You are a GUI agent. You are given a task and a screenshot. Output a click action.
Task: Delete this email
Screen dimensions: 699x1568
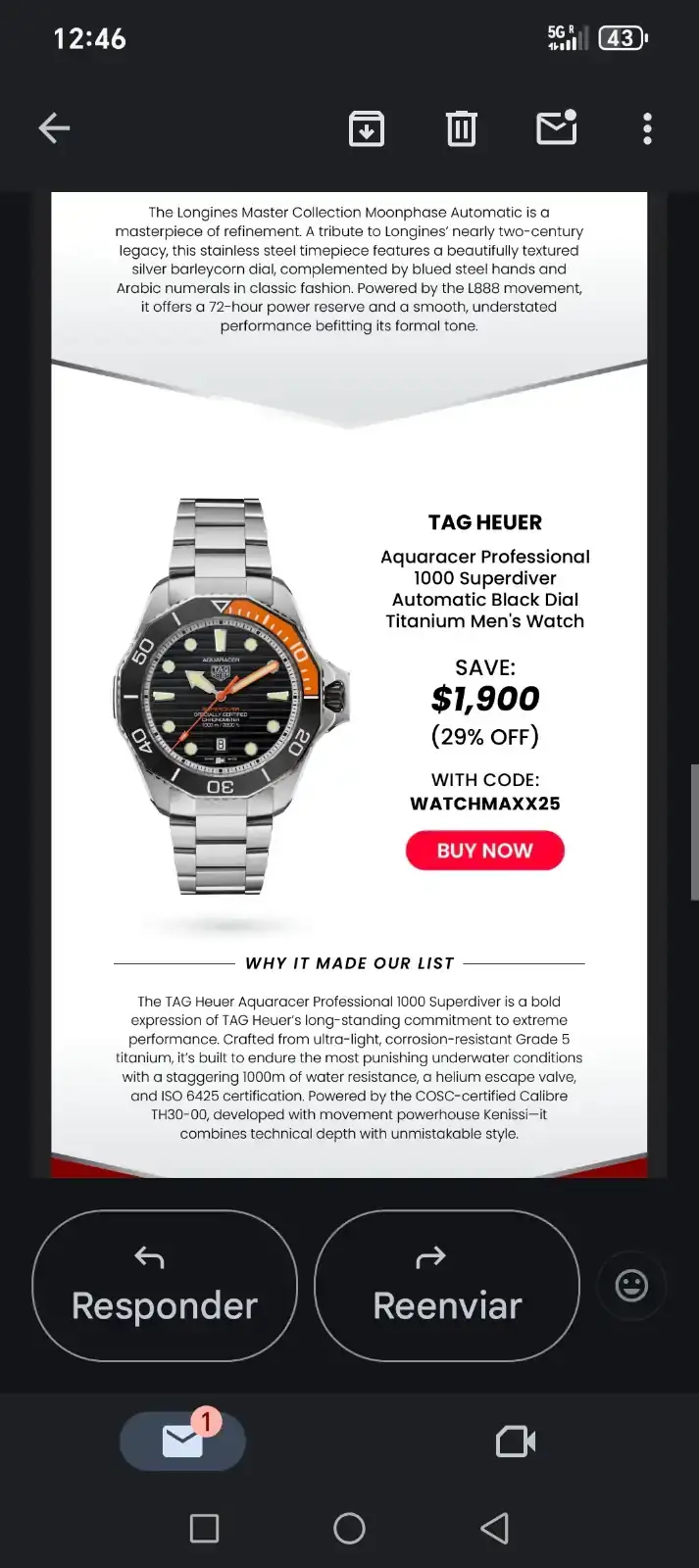(x=461, y=128)
